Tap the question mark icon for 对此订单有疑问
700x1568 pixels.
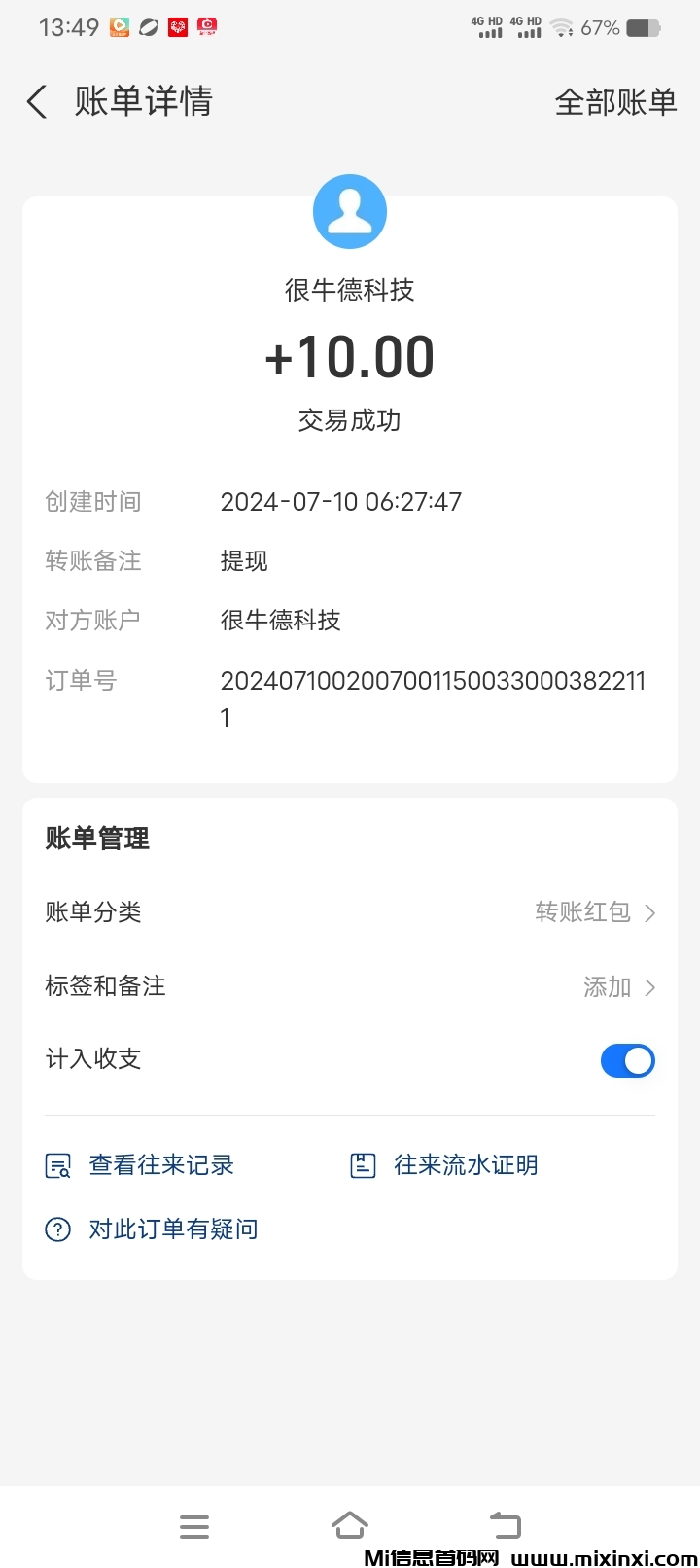click(x=58, y=1229)
